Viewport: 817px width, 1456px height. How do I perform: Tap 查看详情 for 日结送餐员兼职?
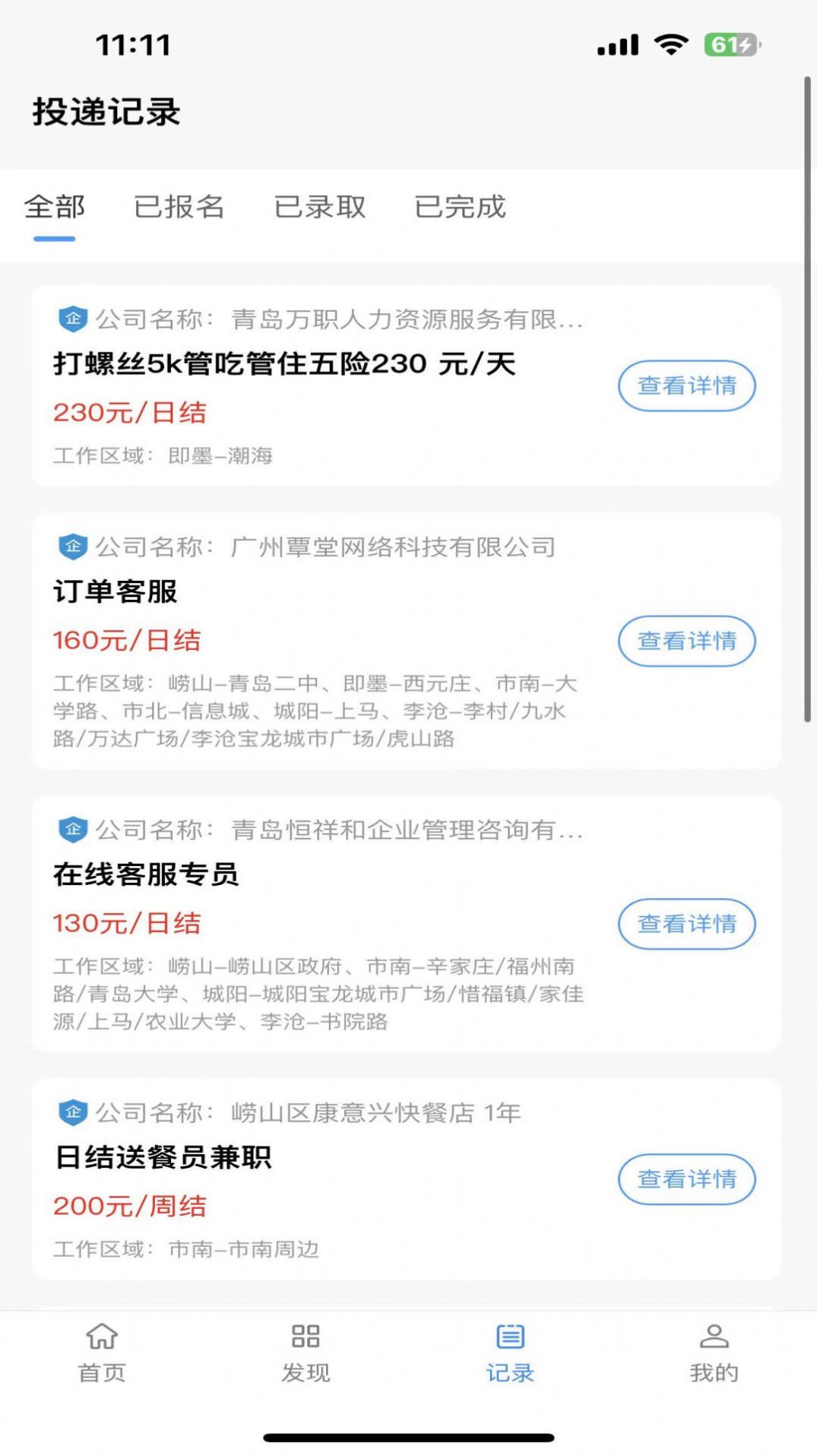click(686, 1179)
